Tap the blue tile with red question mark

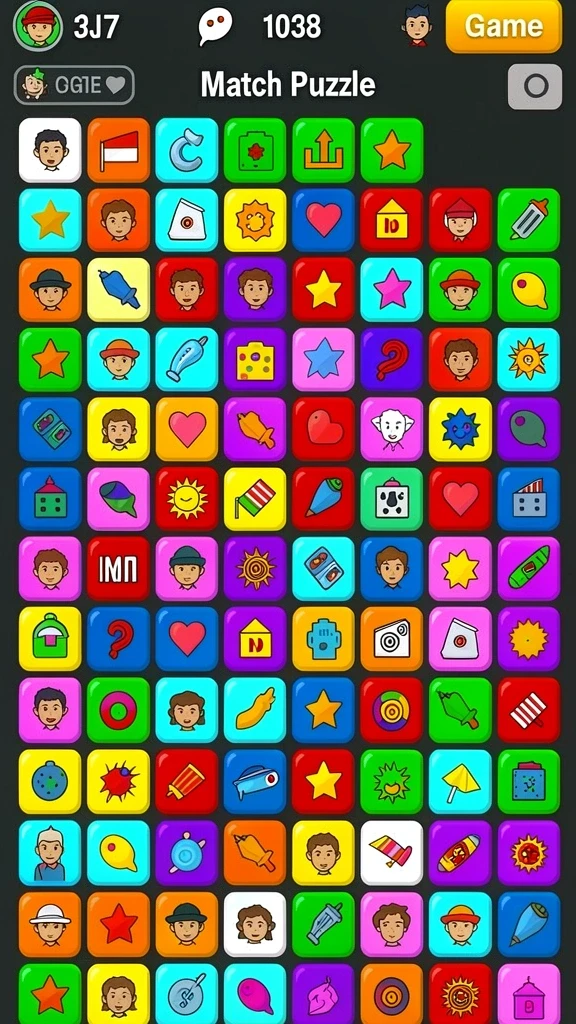pyautogui.click(x=119, y=639)
